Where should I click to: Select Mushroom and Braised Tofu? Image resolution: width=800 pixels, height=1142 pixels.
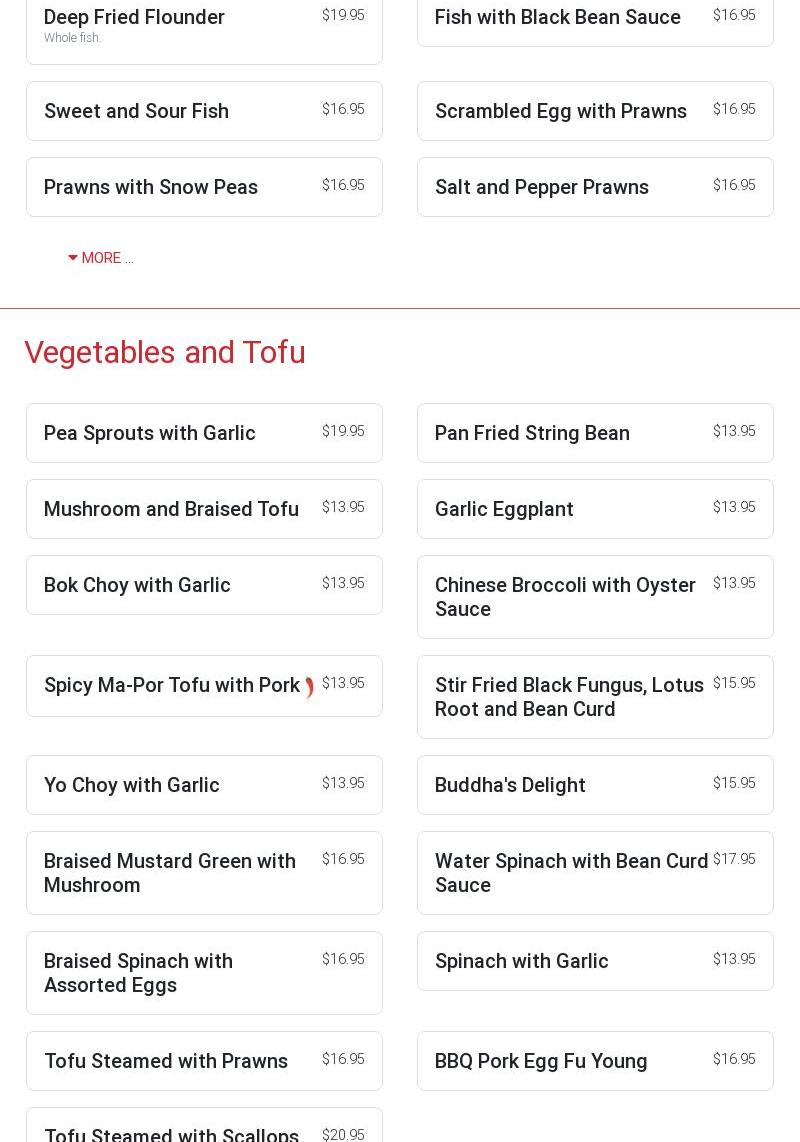click(x=171, y=509)
